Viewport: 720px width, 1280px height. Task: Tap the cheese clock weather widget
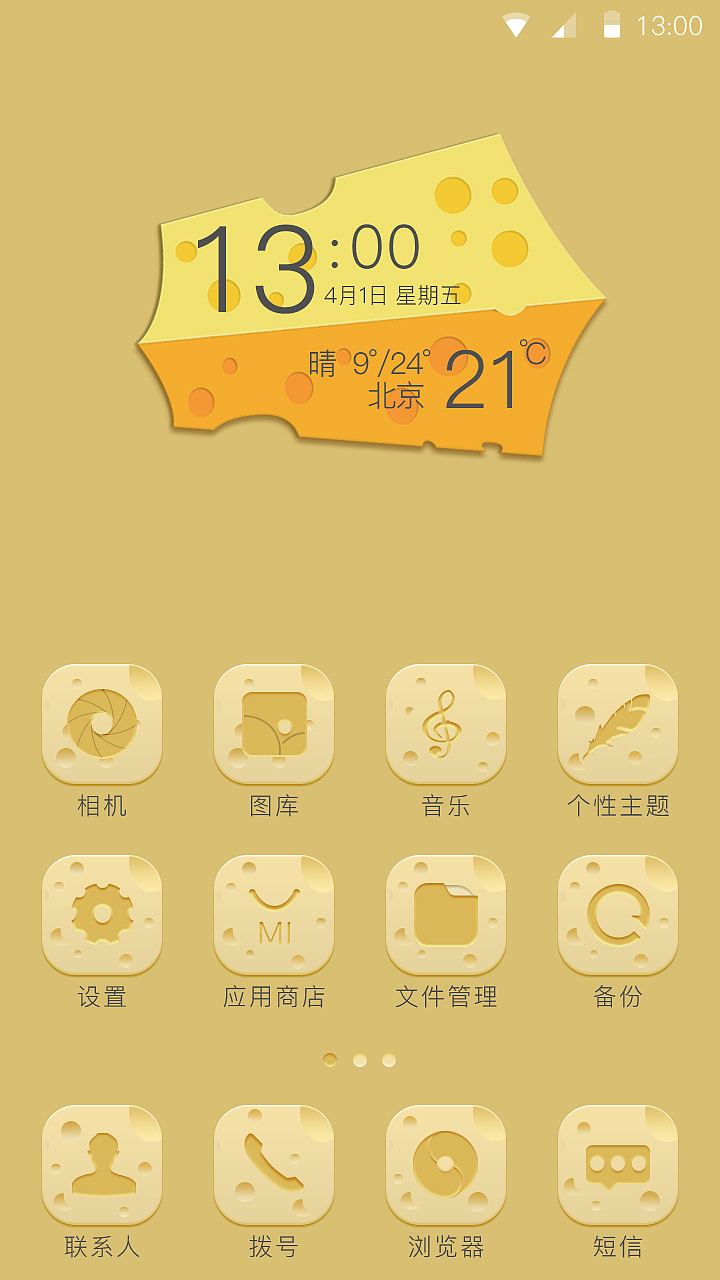click(x=372, y=297)
